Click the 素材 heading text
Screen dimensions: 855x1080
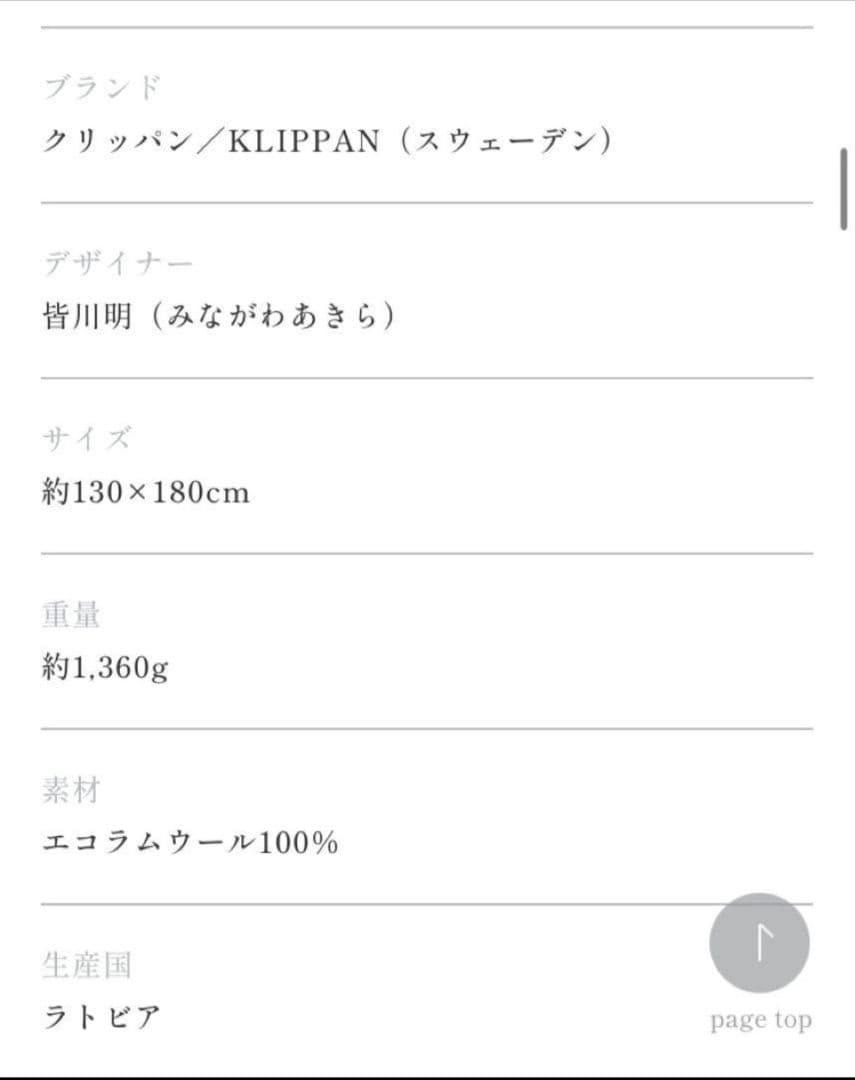[70, 790]
